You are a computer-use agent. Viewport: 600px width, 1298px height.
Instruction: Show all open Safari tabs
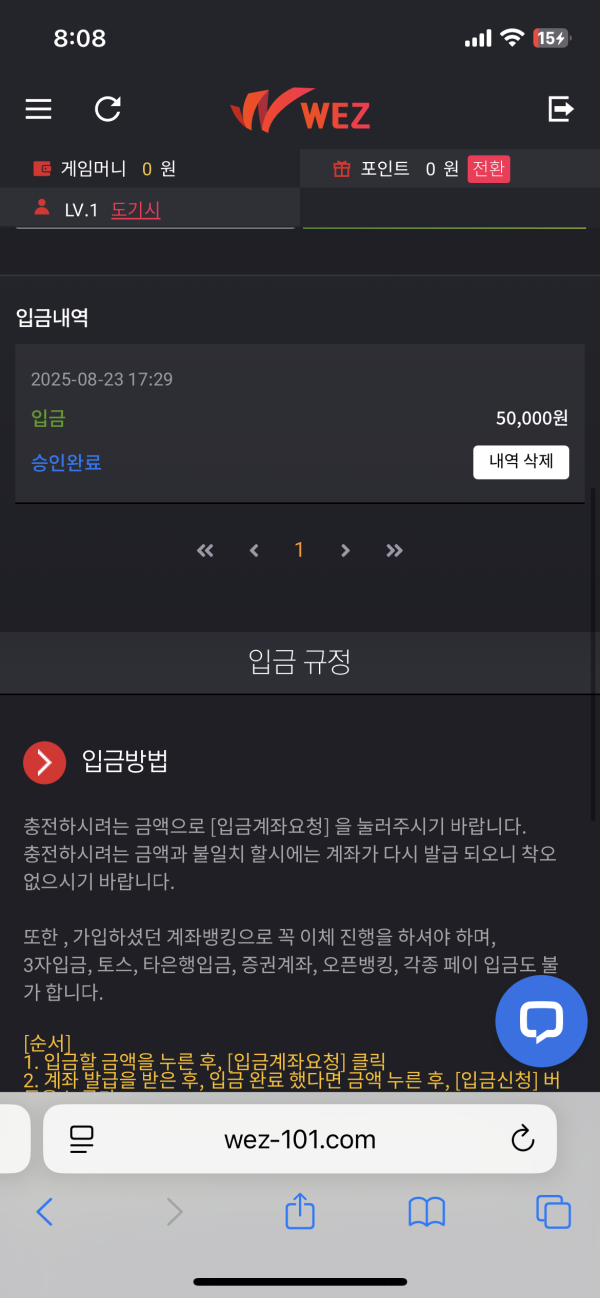coord(553,1213)
